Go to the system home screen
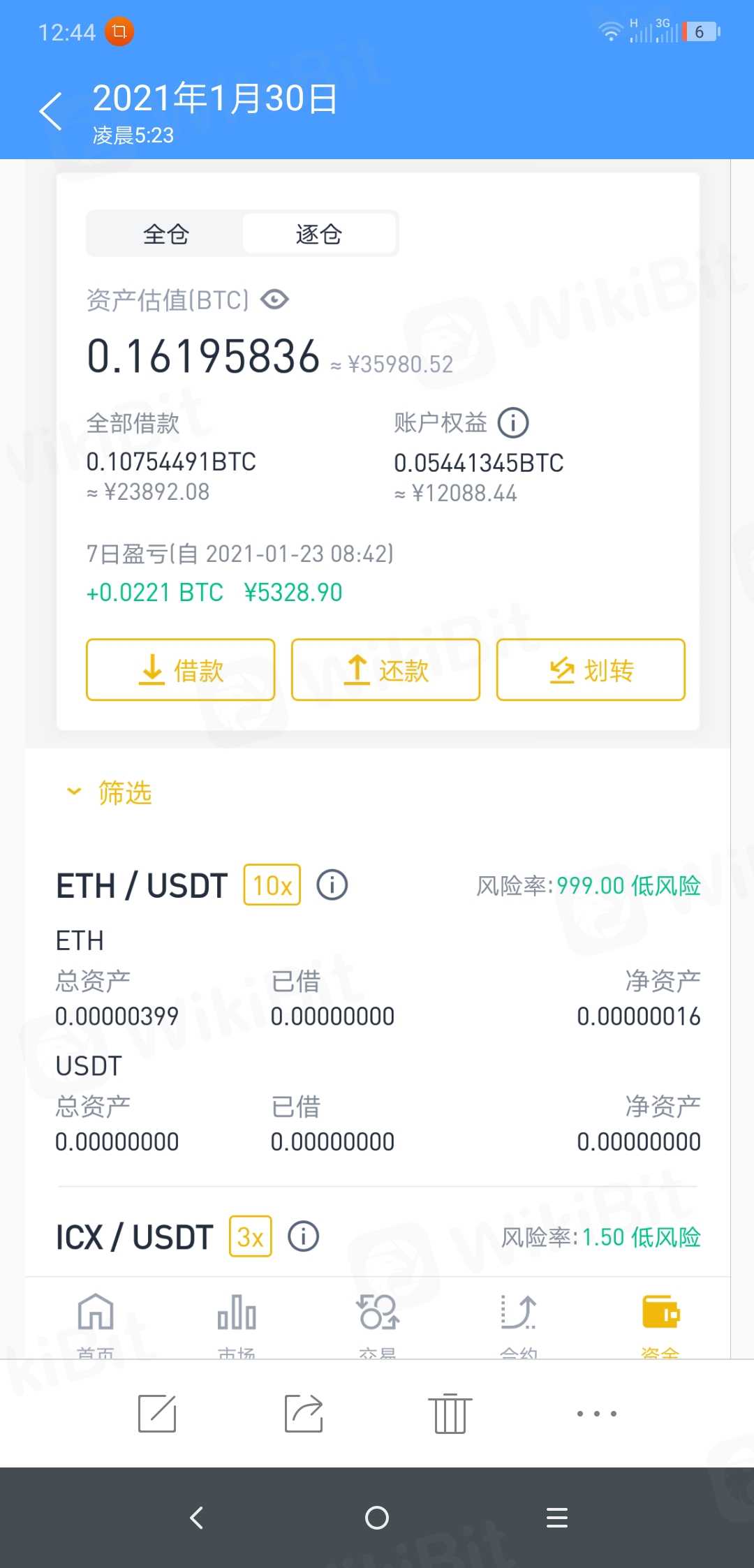 (377, 1518)
